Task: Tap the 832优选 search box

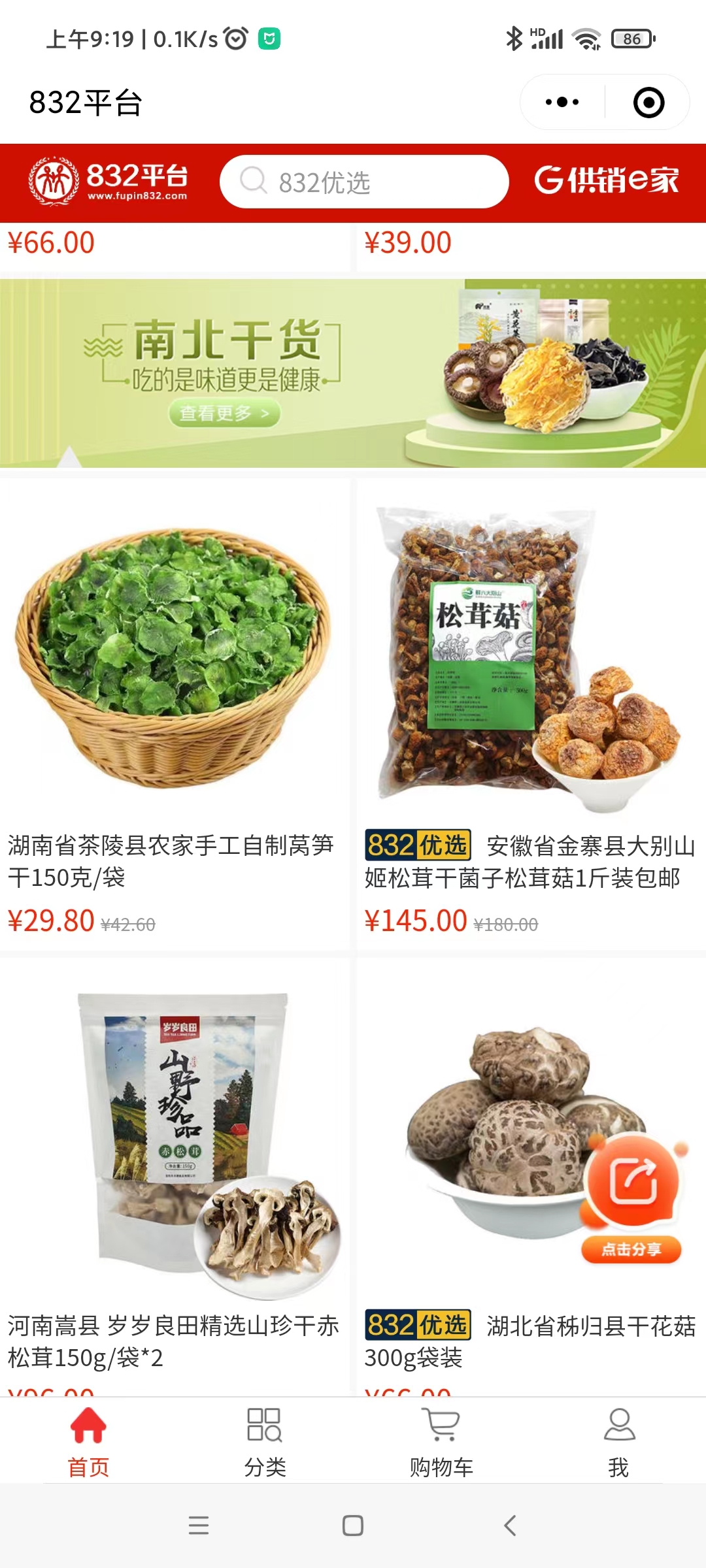Action: pos(363,182)
